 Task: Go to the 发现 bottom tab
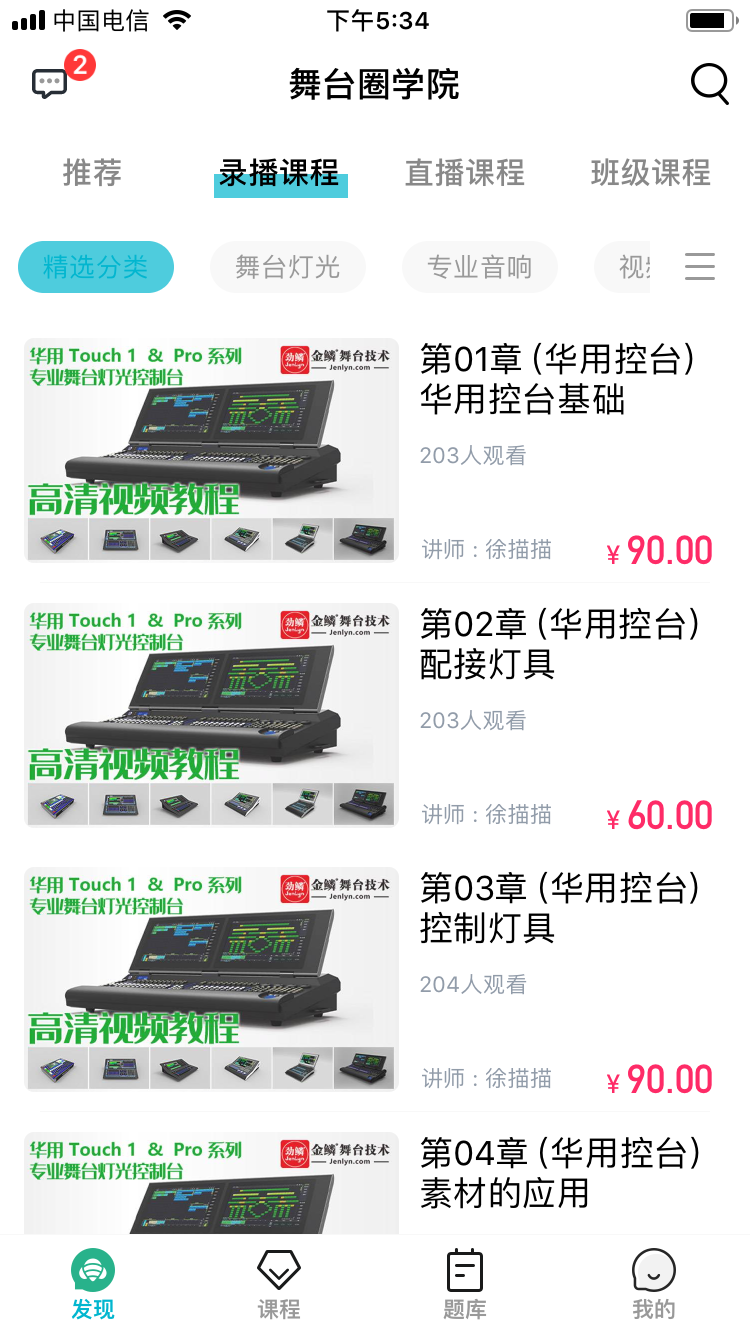(x=93, y=1285)
